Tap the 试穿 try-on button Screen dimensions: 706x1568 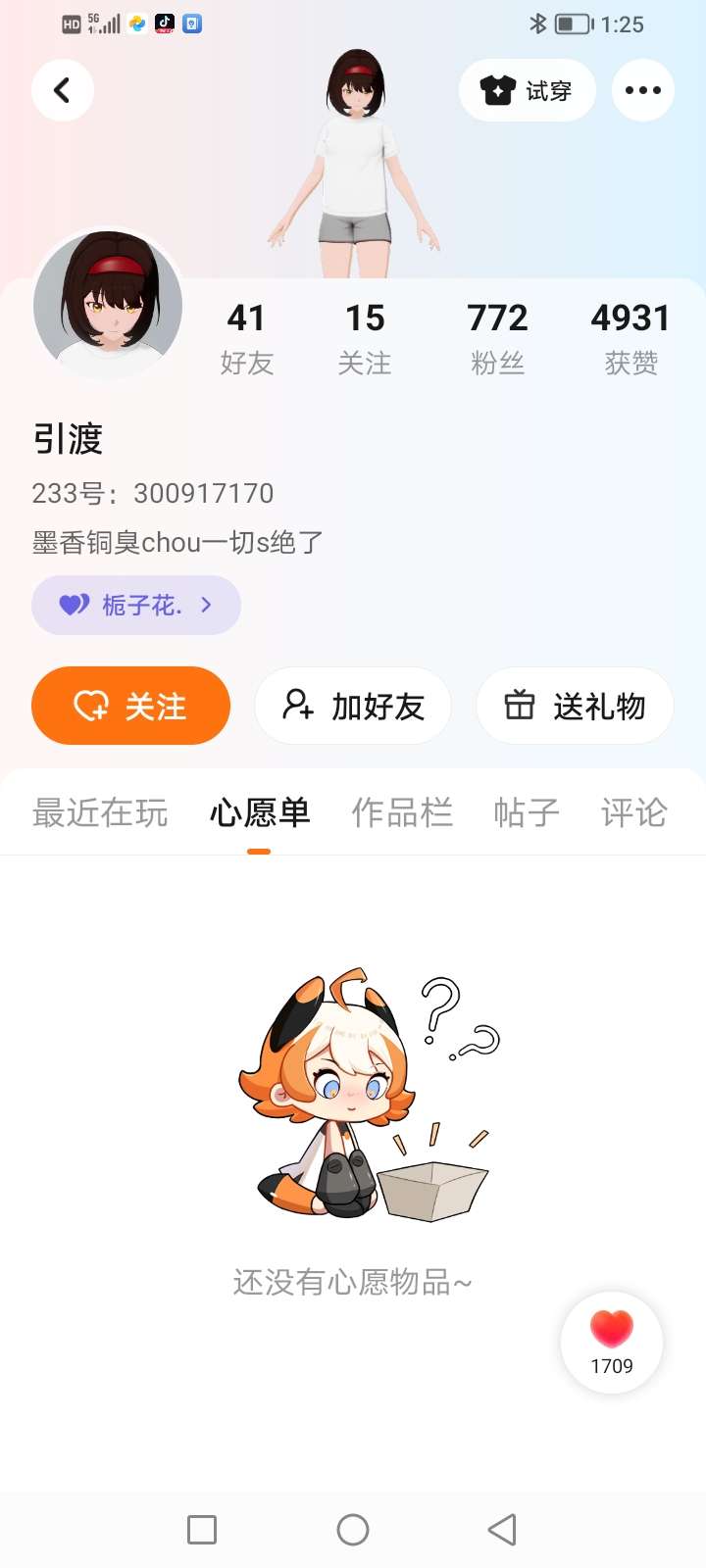[x=528, y=90]
